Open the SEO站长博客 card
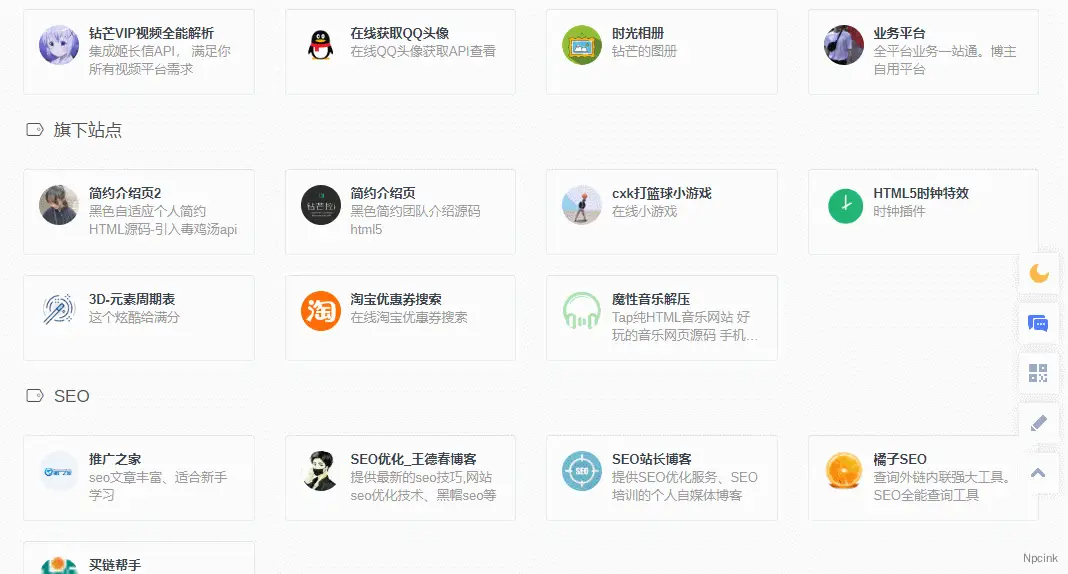 [x=661, y=477]
